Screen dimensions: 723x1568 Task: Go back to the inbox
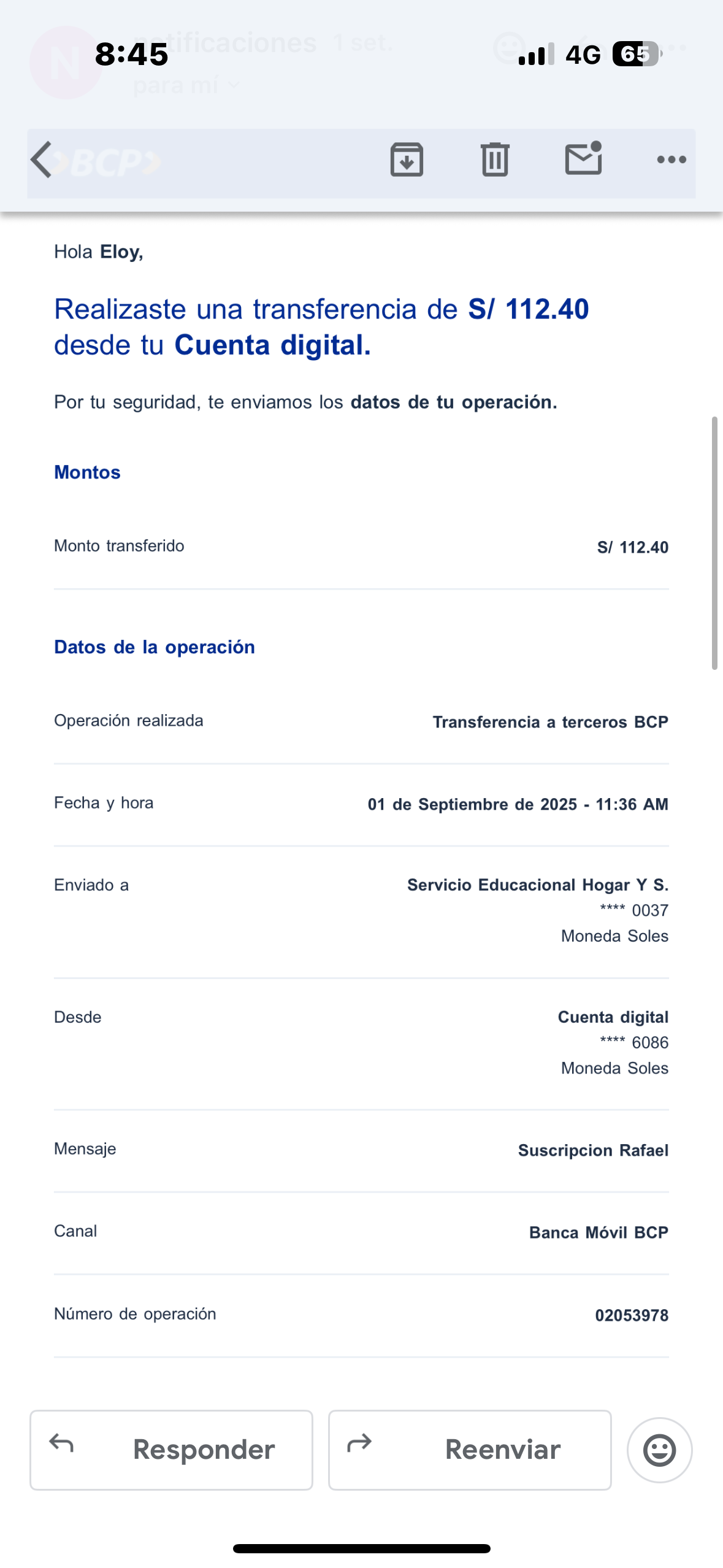(x=42, y=159)
